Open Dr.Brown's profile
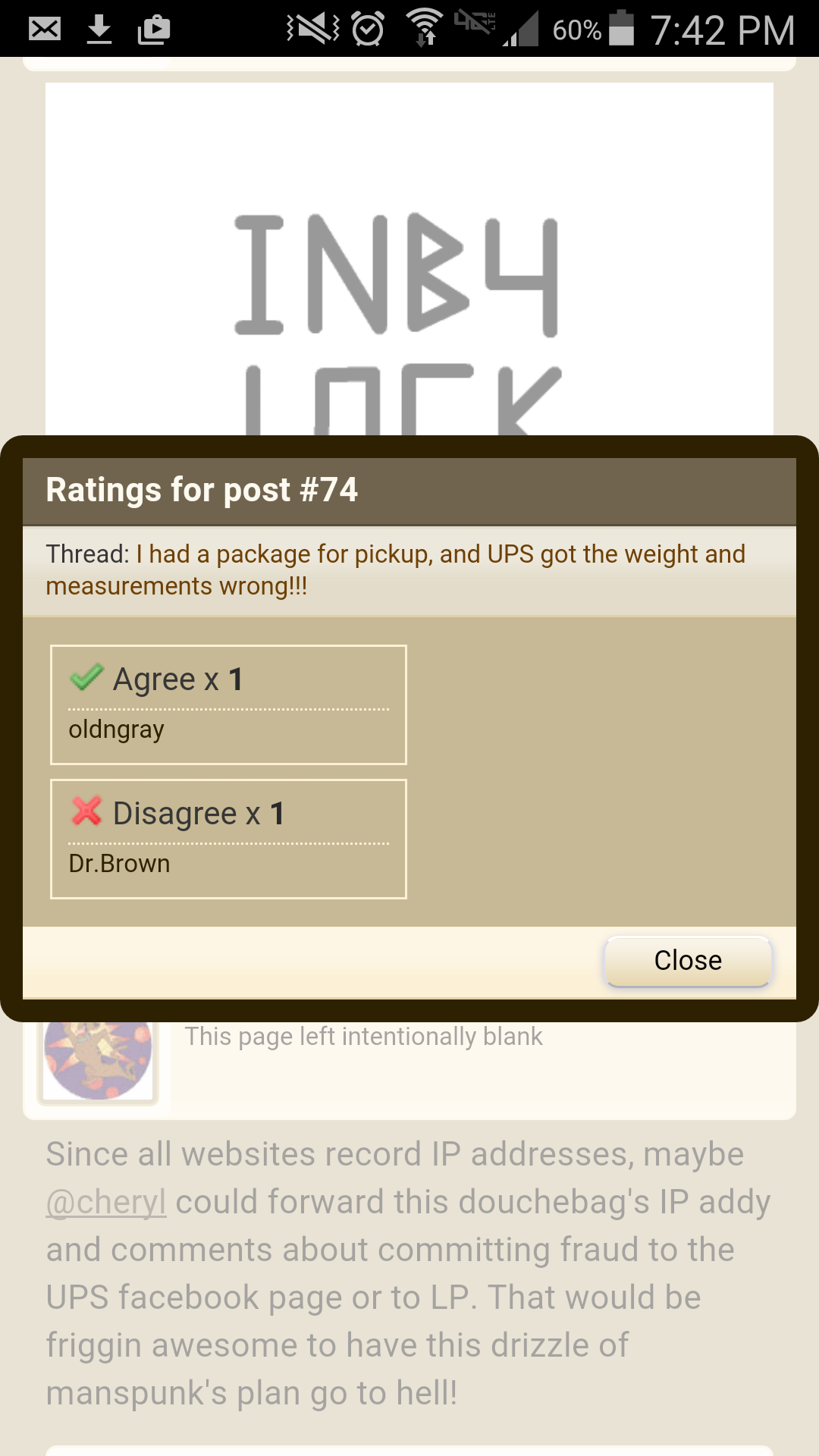This screenshot has width=819, height=1456. click(x=119, y=864)
